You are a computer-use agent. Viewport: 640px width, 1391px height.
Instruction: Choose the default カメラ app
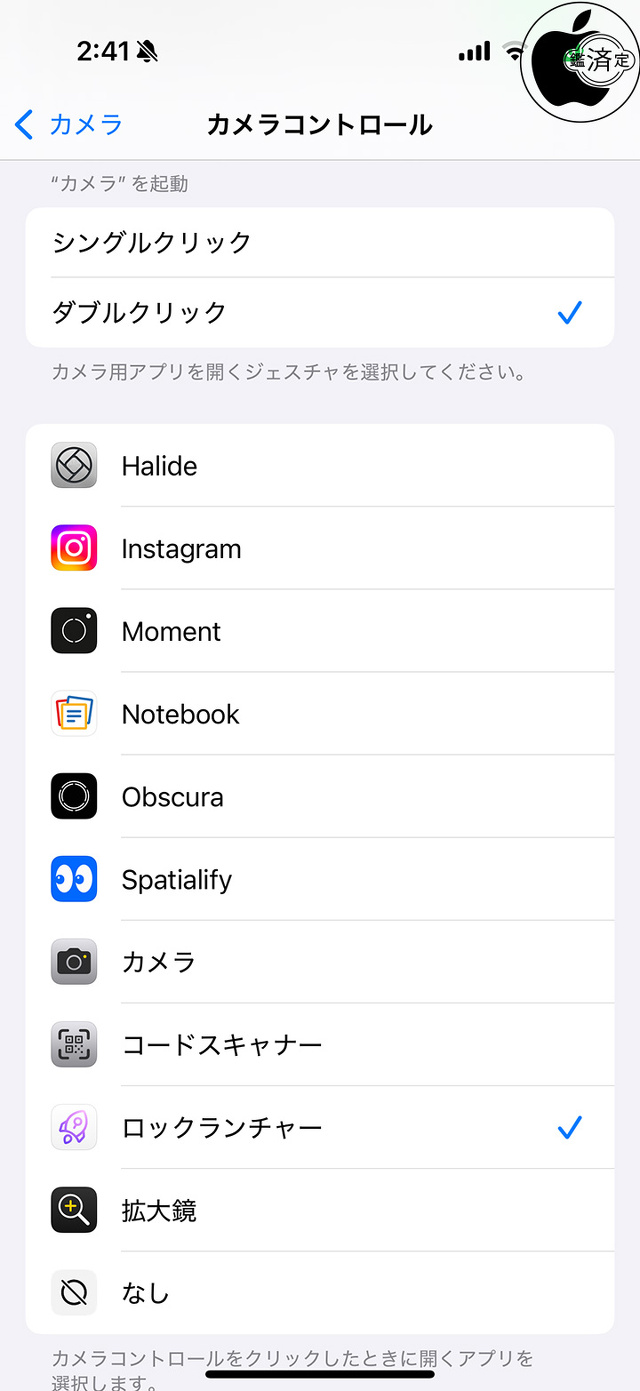point(320,962)
